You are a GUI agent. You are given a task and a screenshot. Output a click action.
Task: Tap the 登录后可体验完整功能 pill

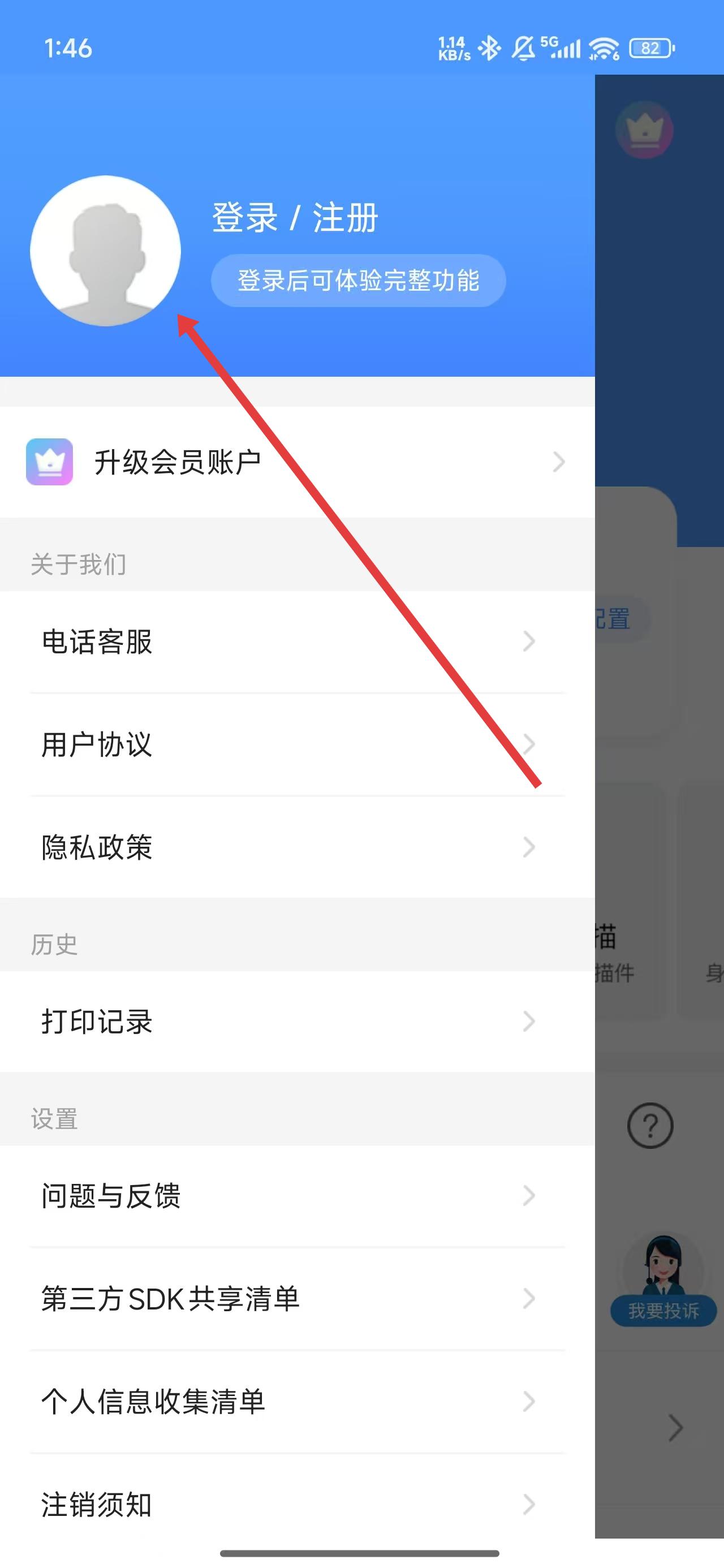coord(358,281)
